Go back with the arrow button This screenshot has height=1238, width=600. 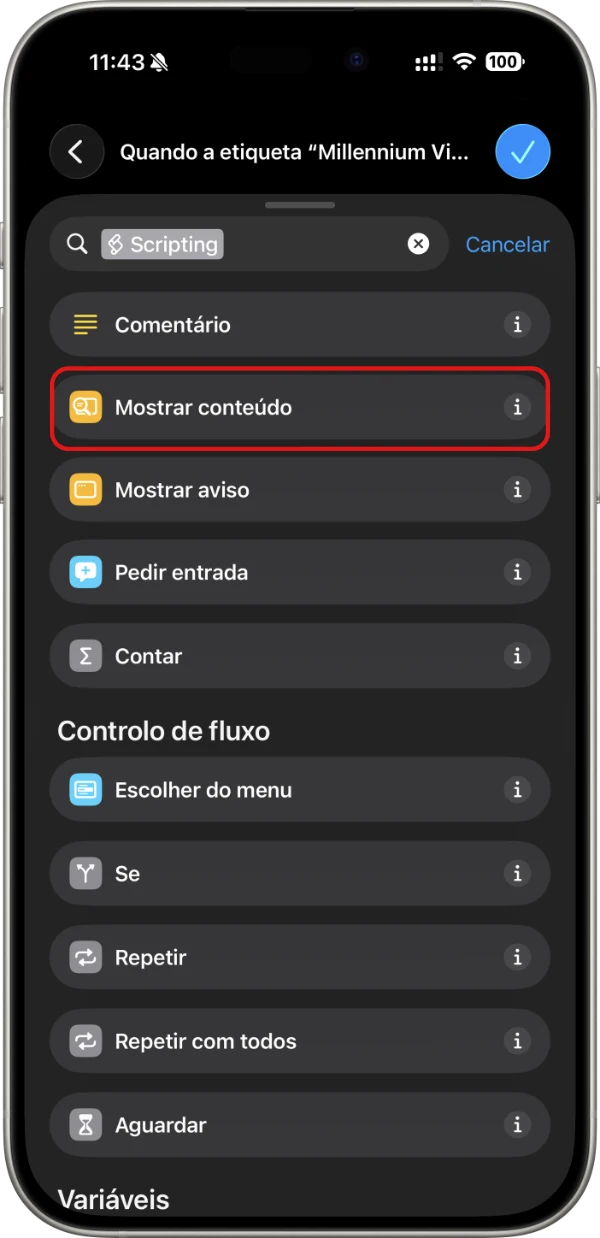click(76, 152)
